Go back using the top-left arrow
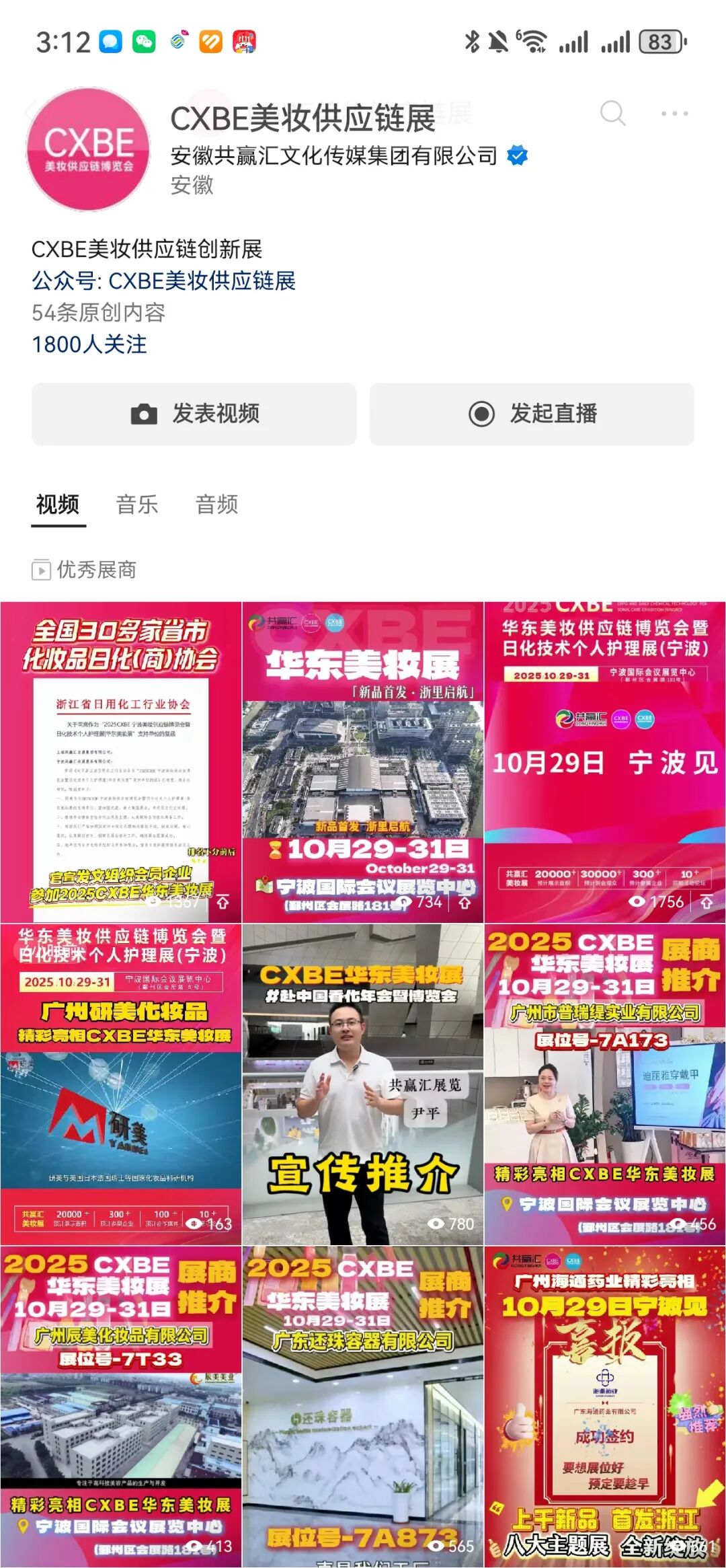The width and height of the screenshot is (726, 1568). [x=30, y=111]
